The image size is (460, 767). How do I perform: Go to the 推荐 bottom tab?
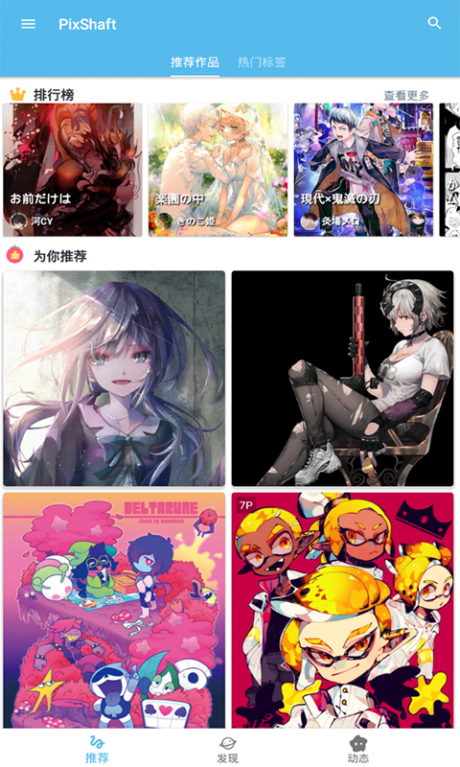(x=97, y=749)
